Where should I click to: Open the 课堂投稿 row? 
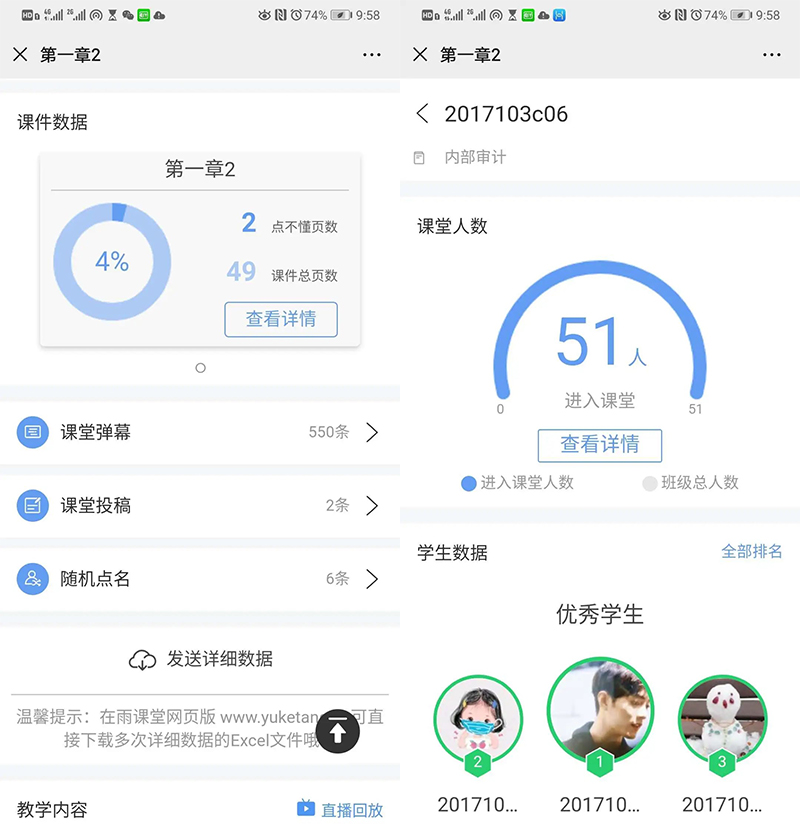coord(200,505)
